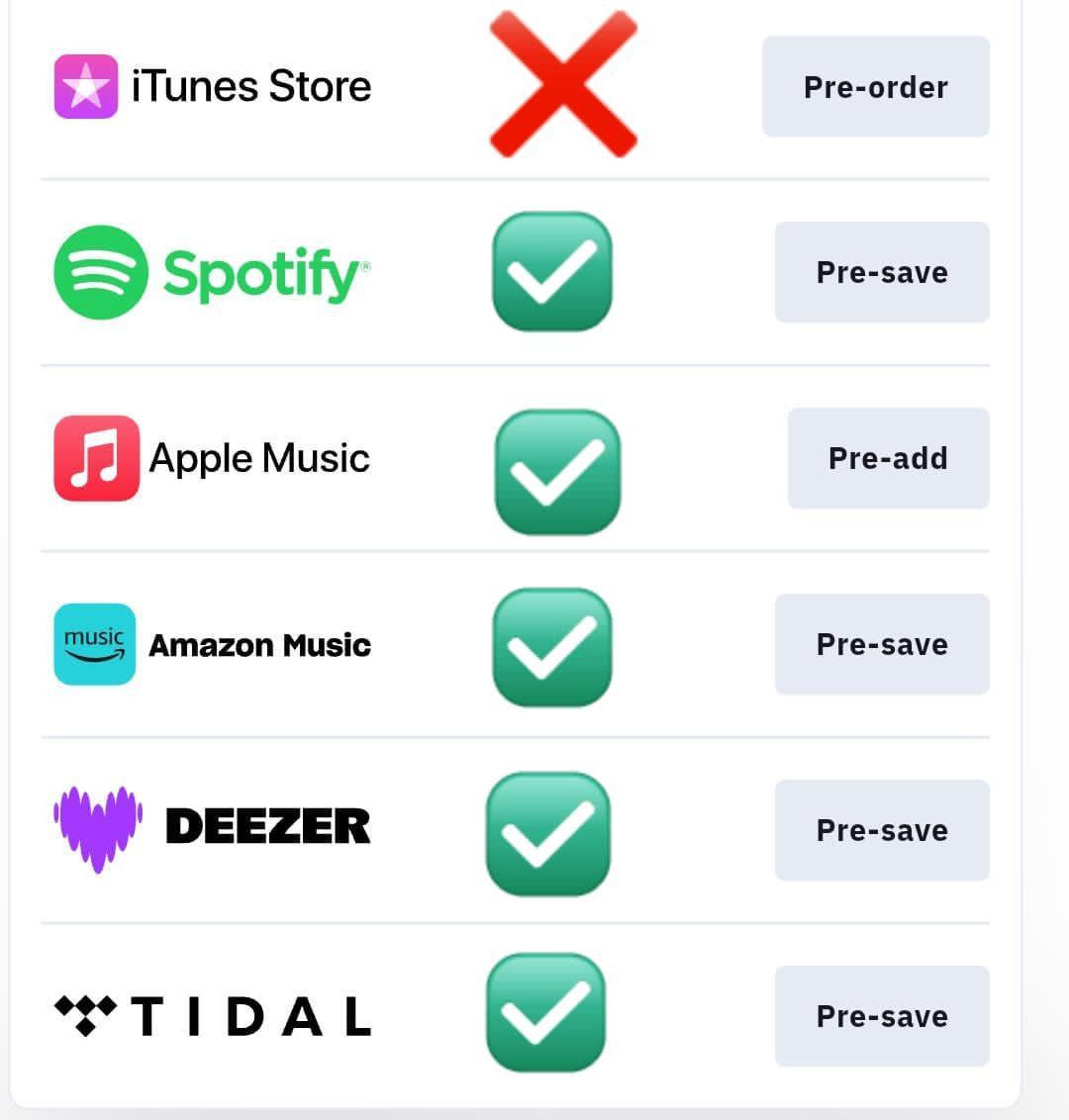Image resolution: width=1069 pixels, height=1120 pixels.
Task: Pre-save on Spotify
Action: (x=881, y=272)
